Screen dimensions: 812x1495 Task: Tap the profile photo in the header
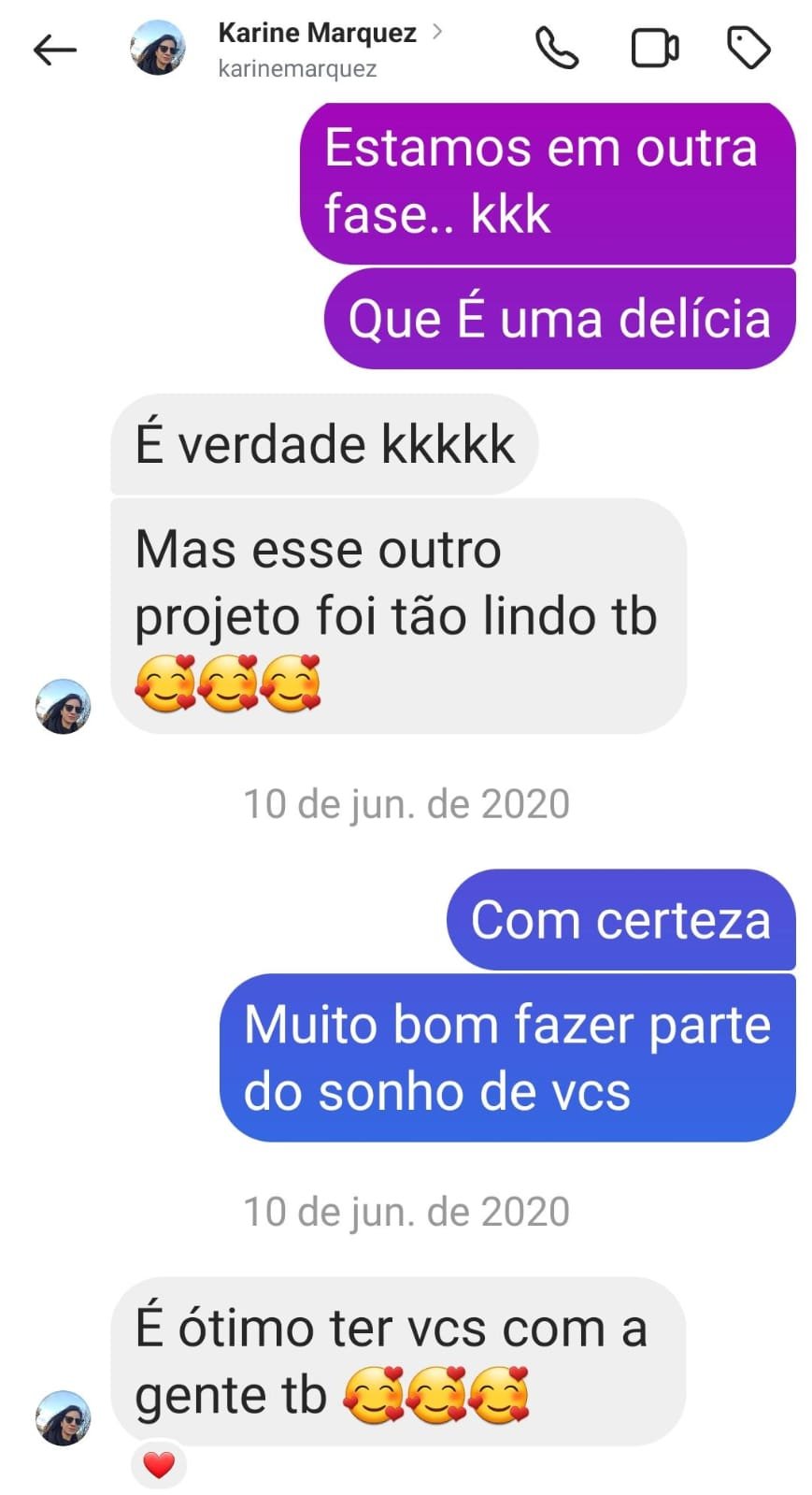[158, 49]
